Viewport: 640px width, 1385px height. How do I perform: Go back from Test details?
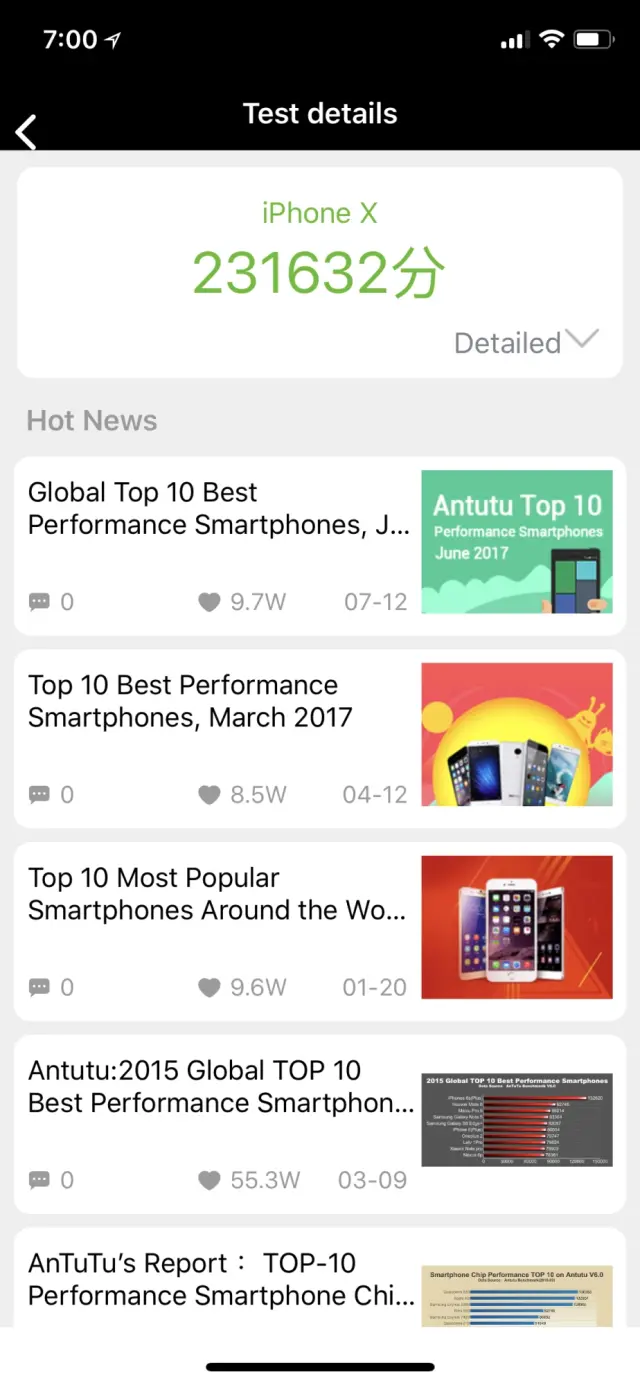pos(27,130)
